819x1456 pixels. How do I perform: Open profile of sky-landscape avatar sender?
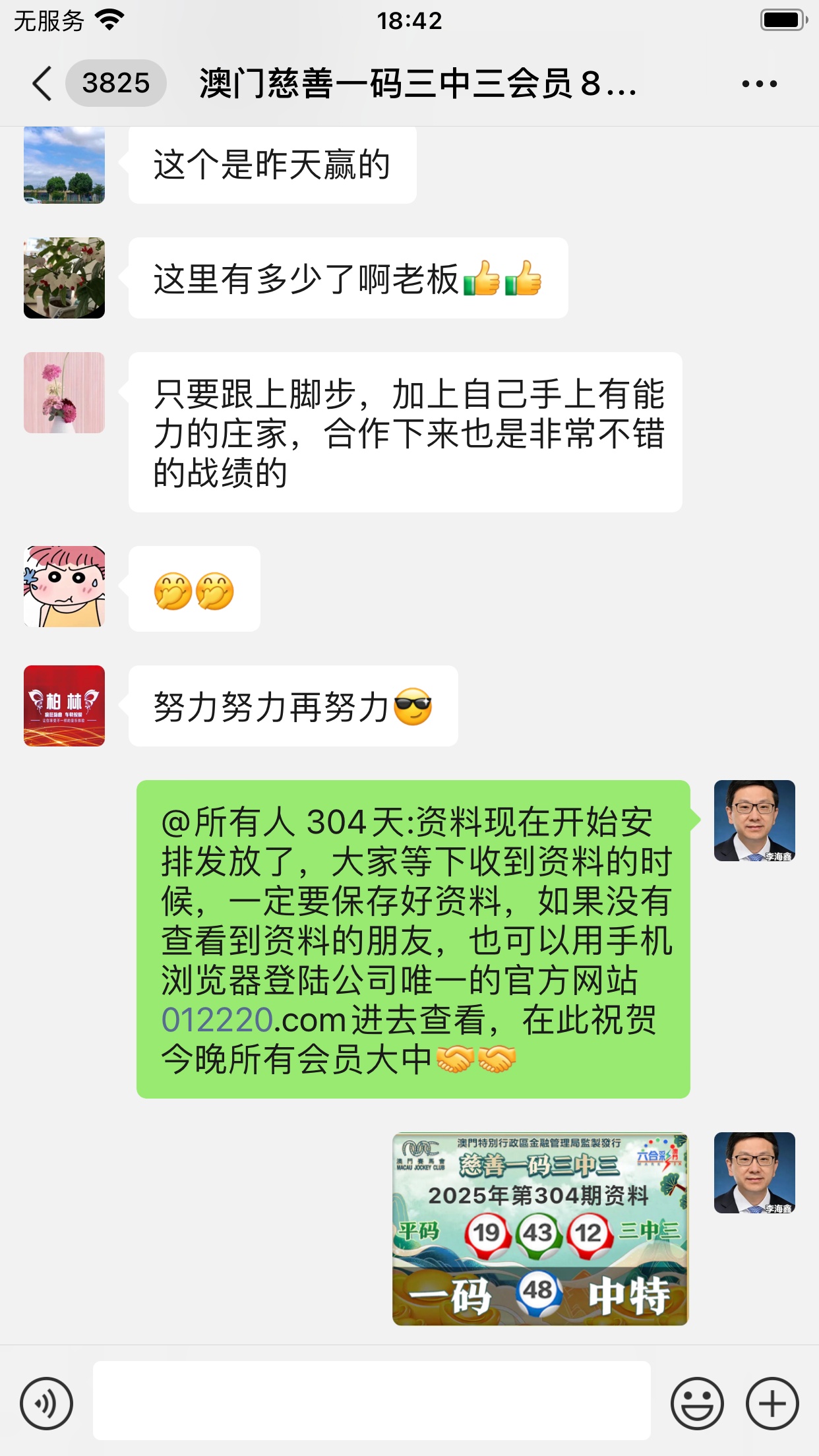pyautogui.click(x=64, y=165)
